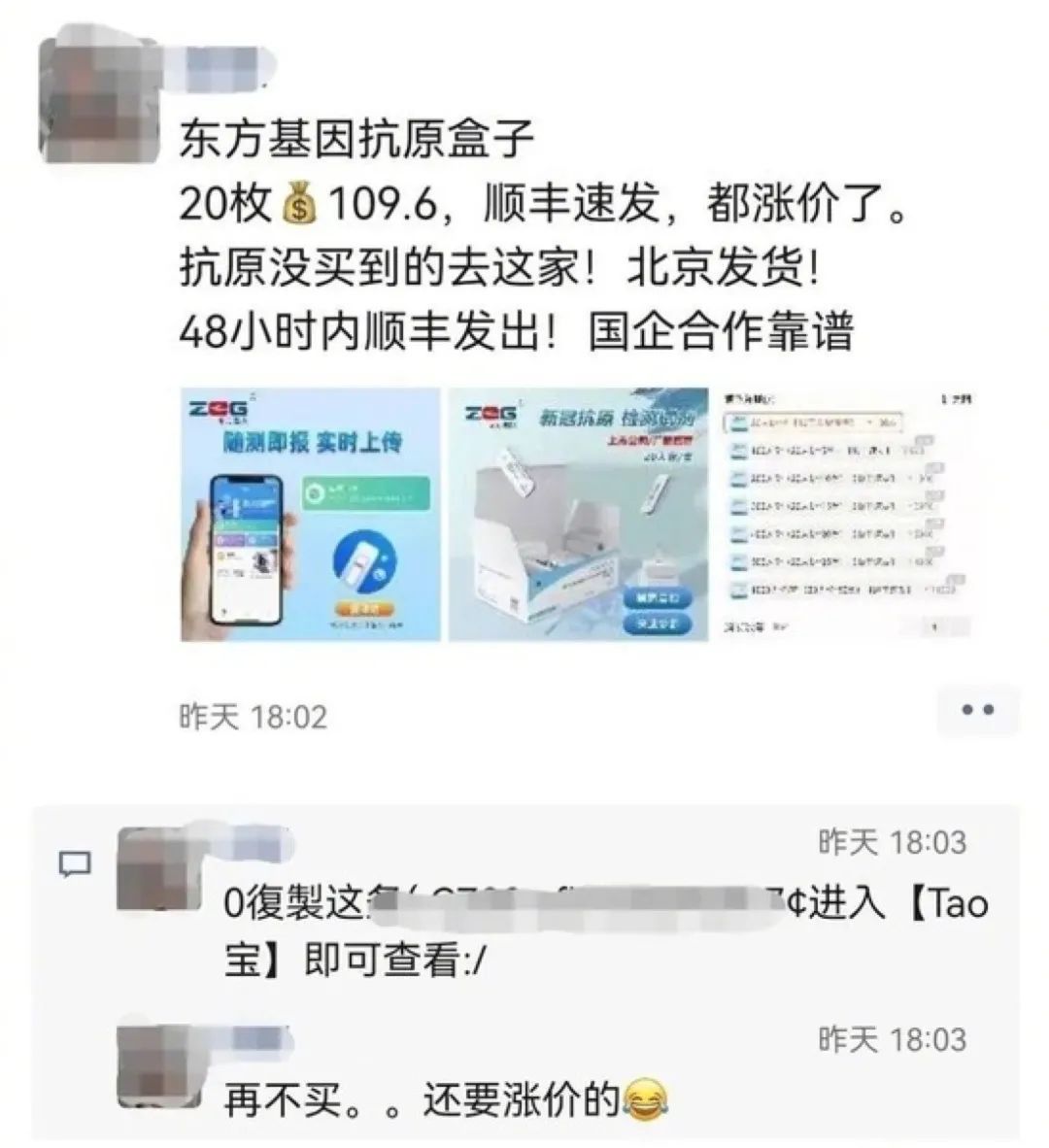Reply to the comment 再不买。。还要涨价的

[447, 1099]
